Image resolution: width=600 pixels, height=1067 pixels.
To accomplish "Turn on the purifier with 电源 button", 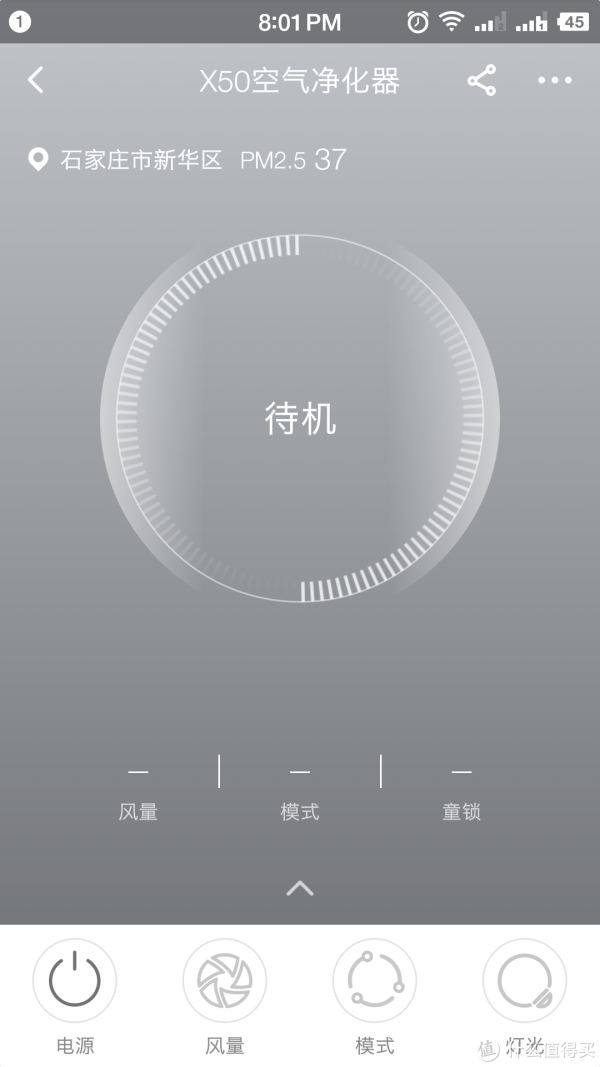I will click(x=75, y=981).
